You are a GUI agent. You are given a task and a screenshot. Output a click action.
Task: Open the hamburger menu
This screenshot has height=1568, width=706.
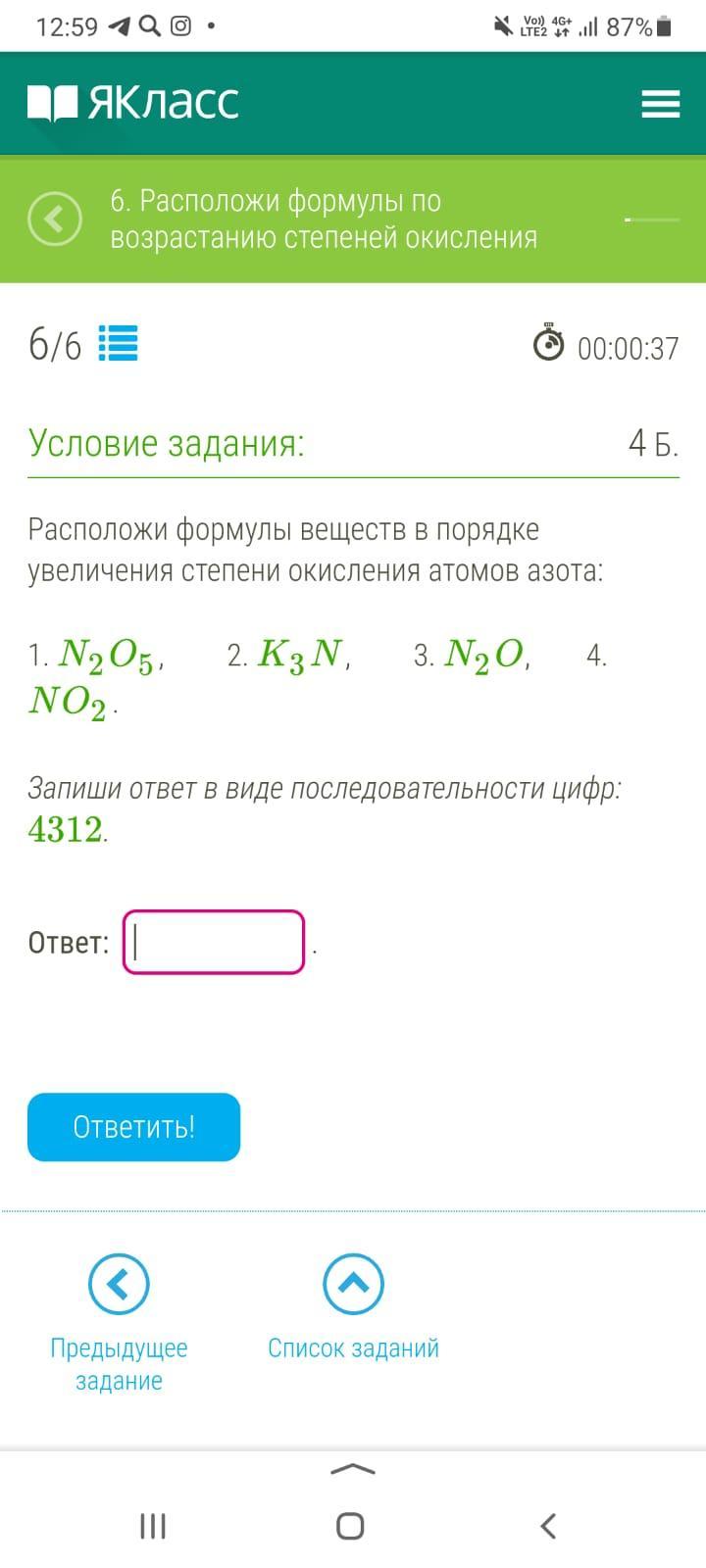pyautogui.click(x=660, y=104)
